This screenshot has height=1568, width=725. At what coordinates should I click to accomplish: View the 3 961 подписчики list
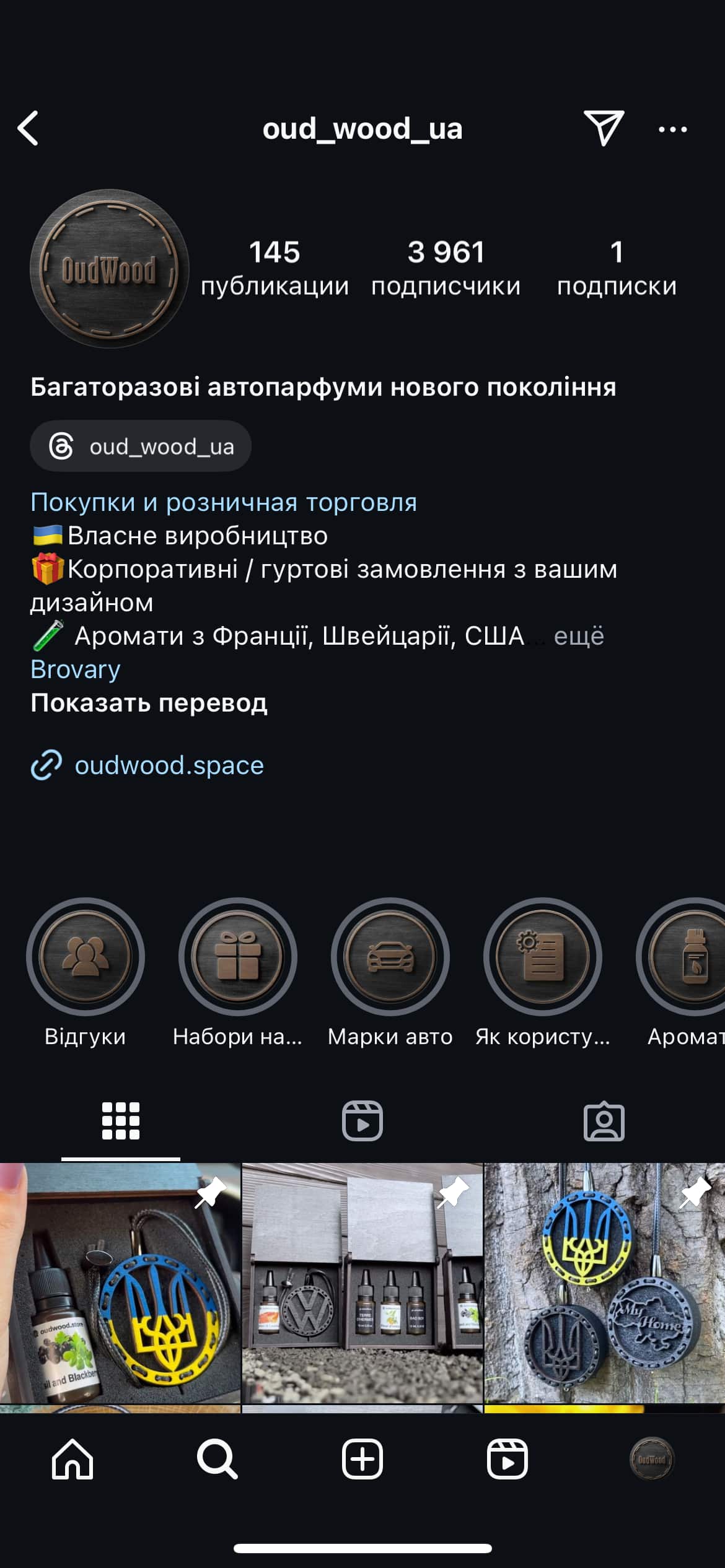[446, 268]
